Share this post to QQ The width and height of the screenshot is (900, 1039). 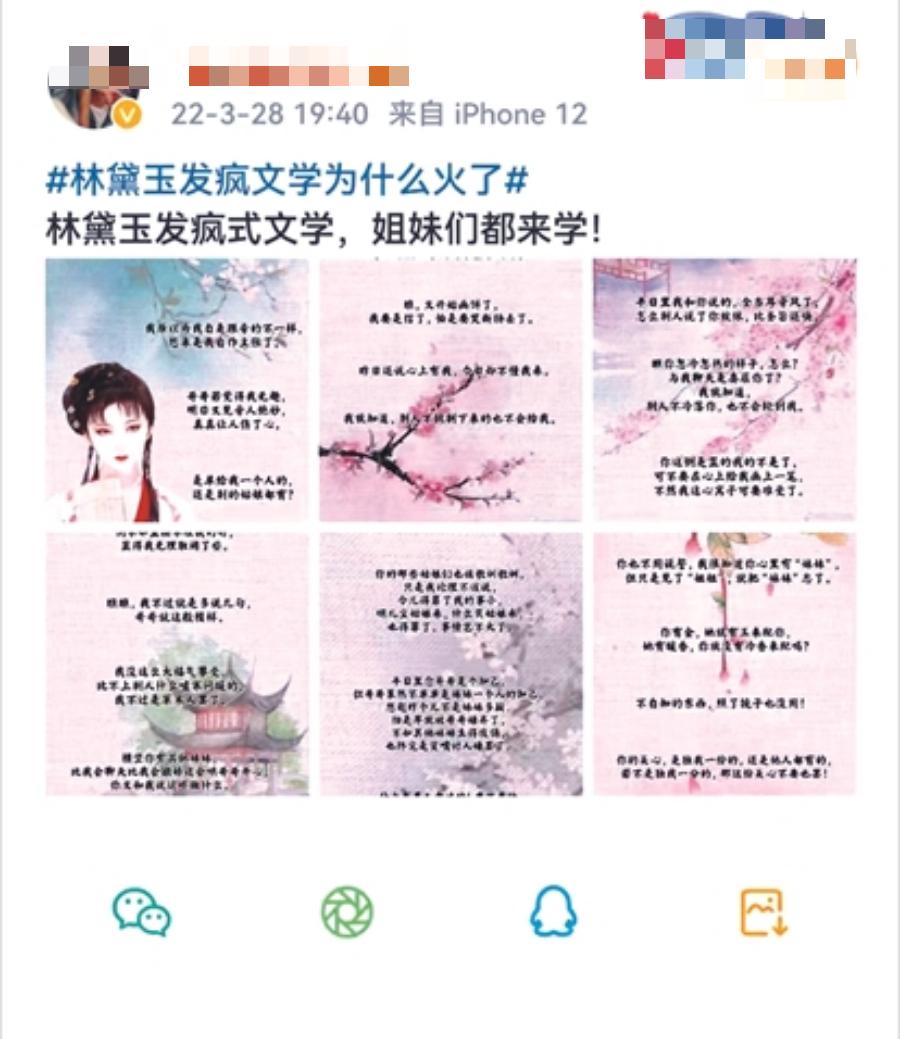click(x=553, y=912)
